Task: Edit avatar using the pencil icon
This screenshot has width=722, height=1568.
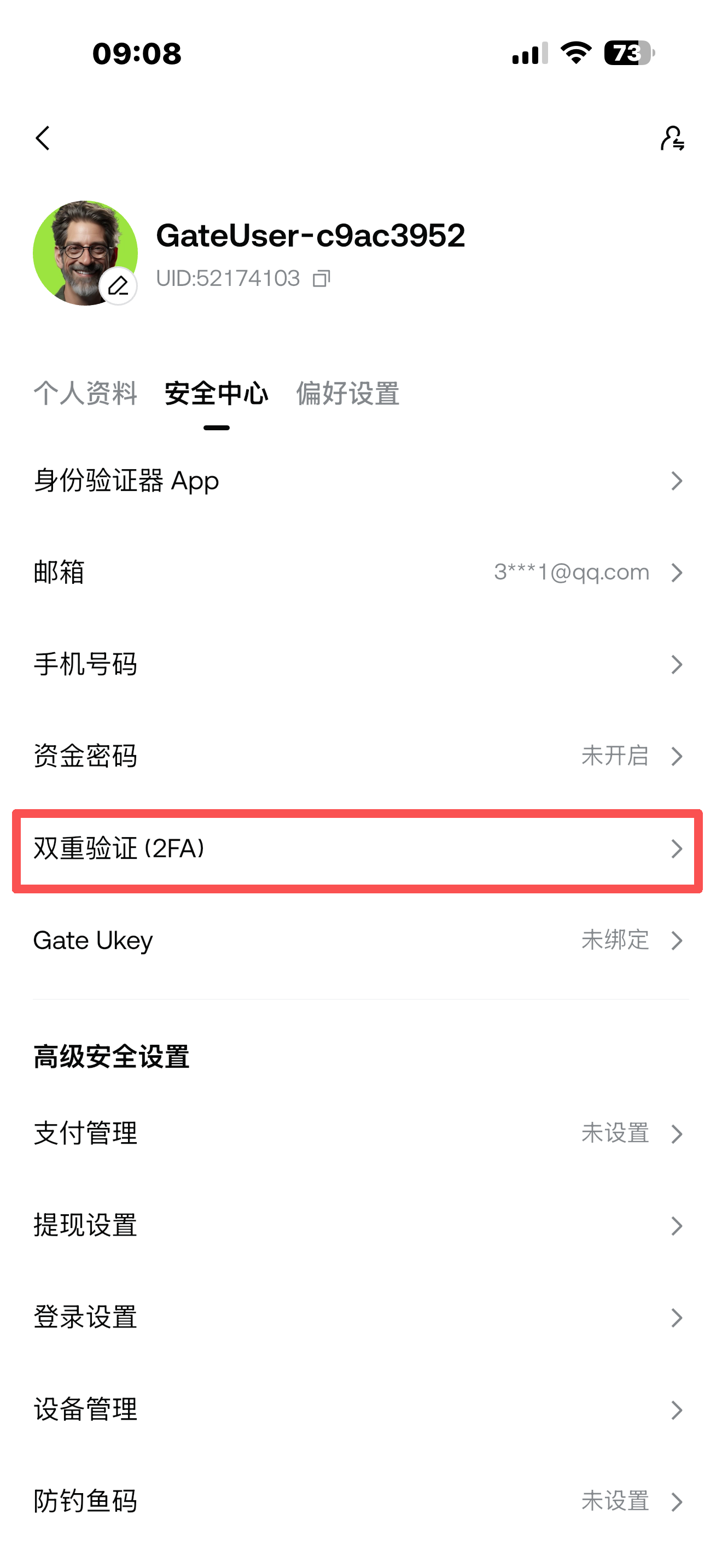Action: (x=119, y=286)
